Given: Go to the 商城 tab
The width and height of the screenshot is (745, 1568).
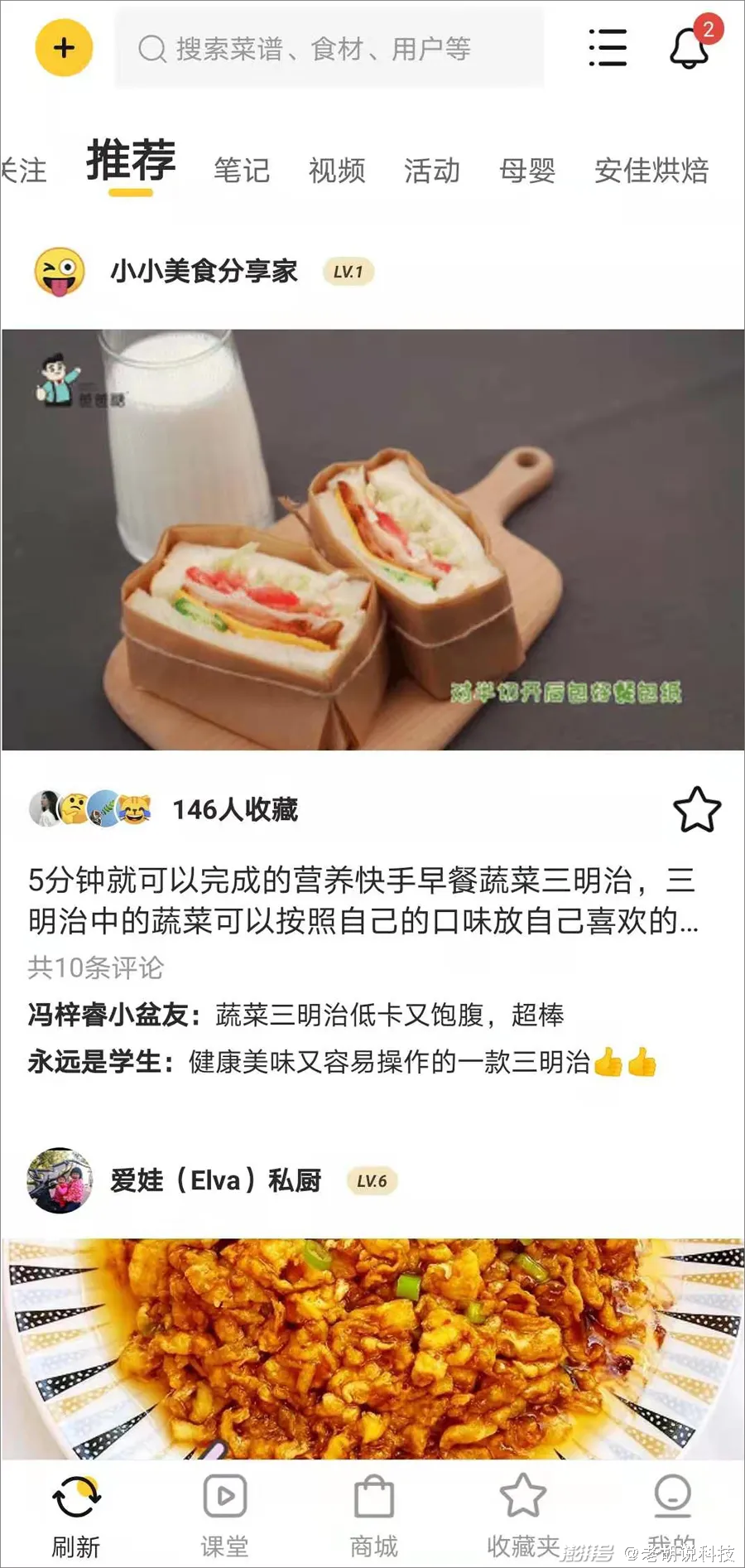Looking at the screenshot, I should click(373, 1515).
